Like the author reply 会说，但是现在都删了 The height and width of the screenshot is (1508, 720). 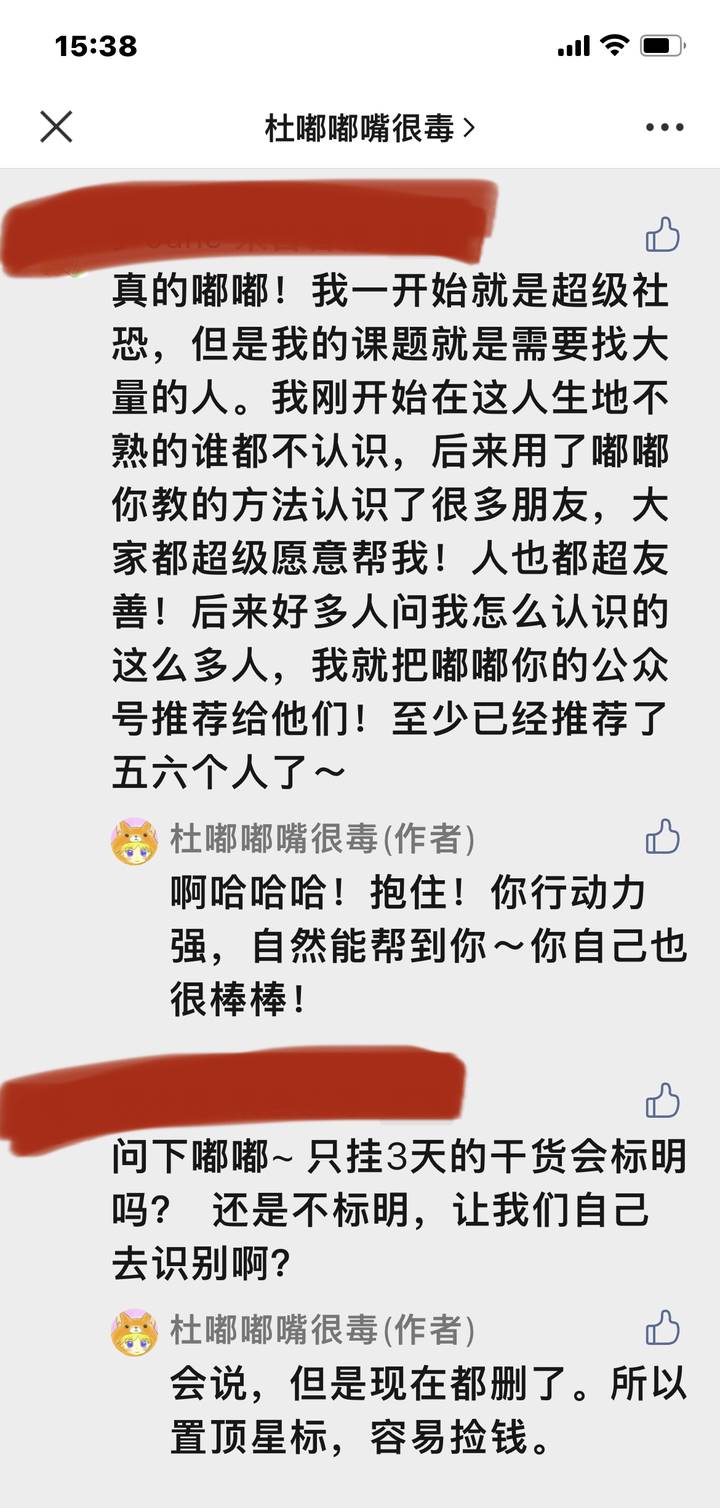662,1328
